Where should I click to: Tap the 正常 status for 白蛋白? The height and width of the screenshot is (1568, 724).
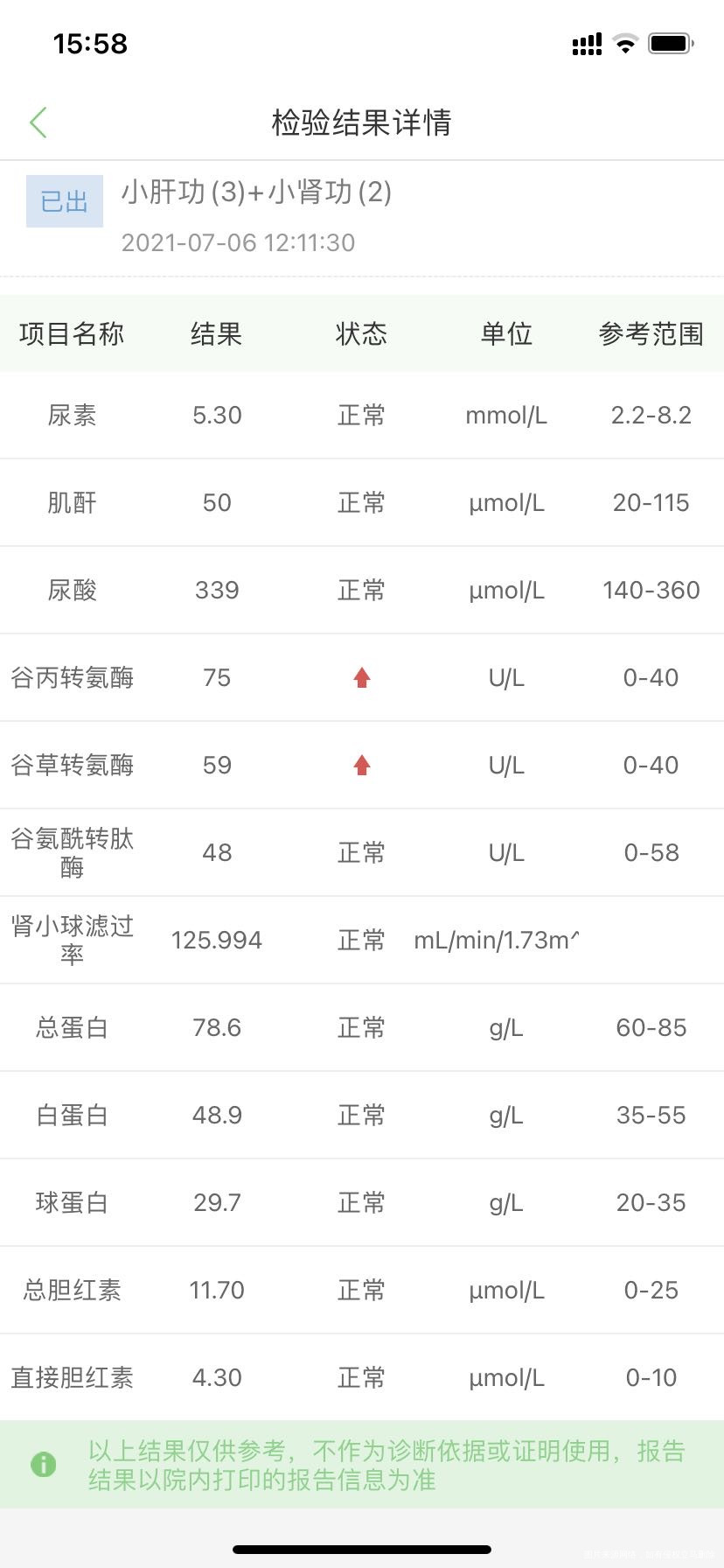pyautogui.click(x=361, y=1115)
